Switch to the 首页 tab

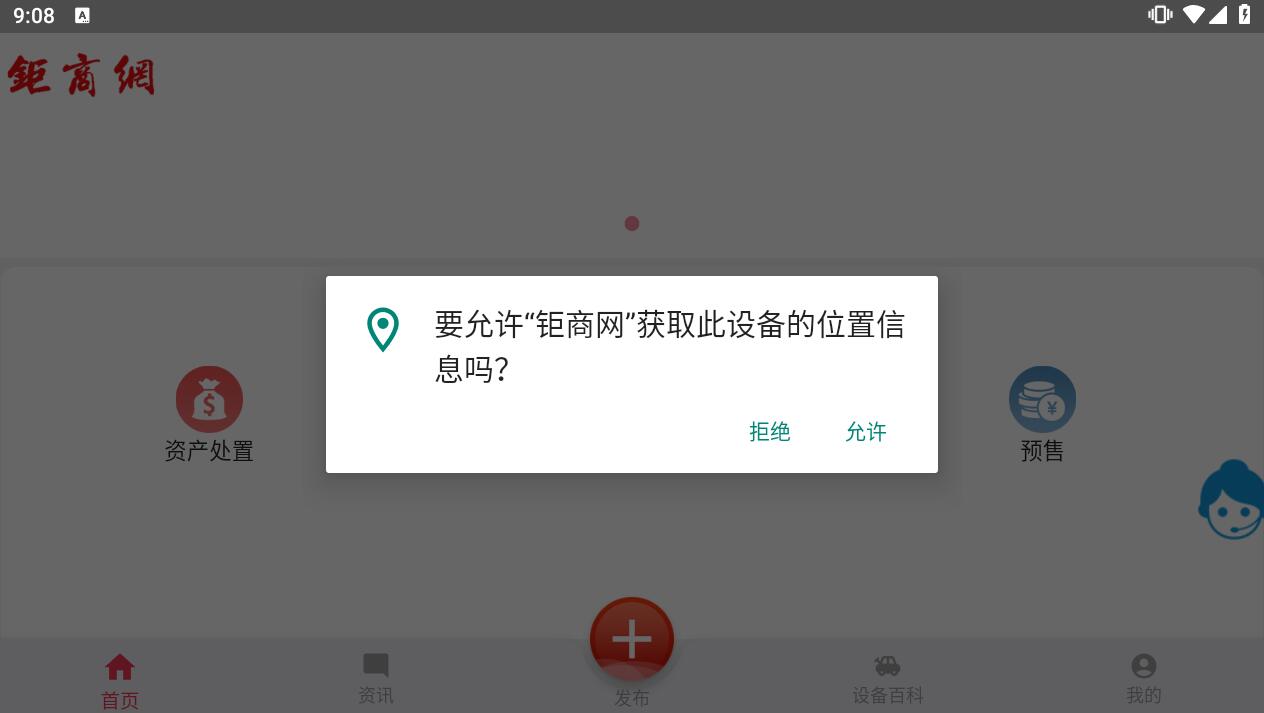coord(120,680)
